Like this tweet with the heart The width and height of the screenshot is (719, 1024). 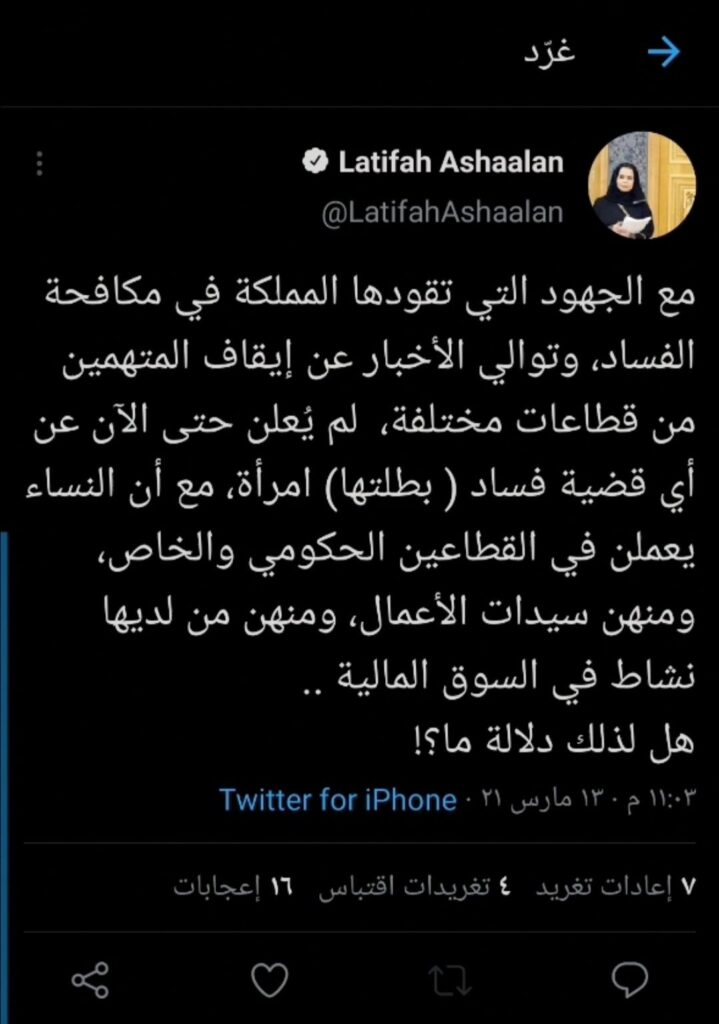(269, 981)
